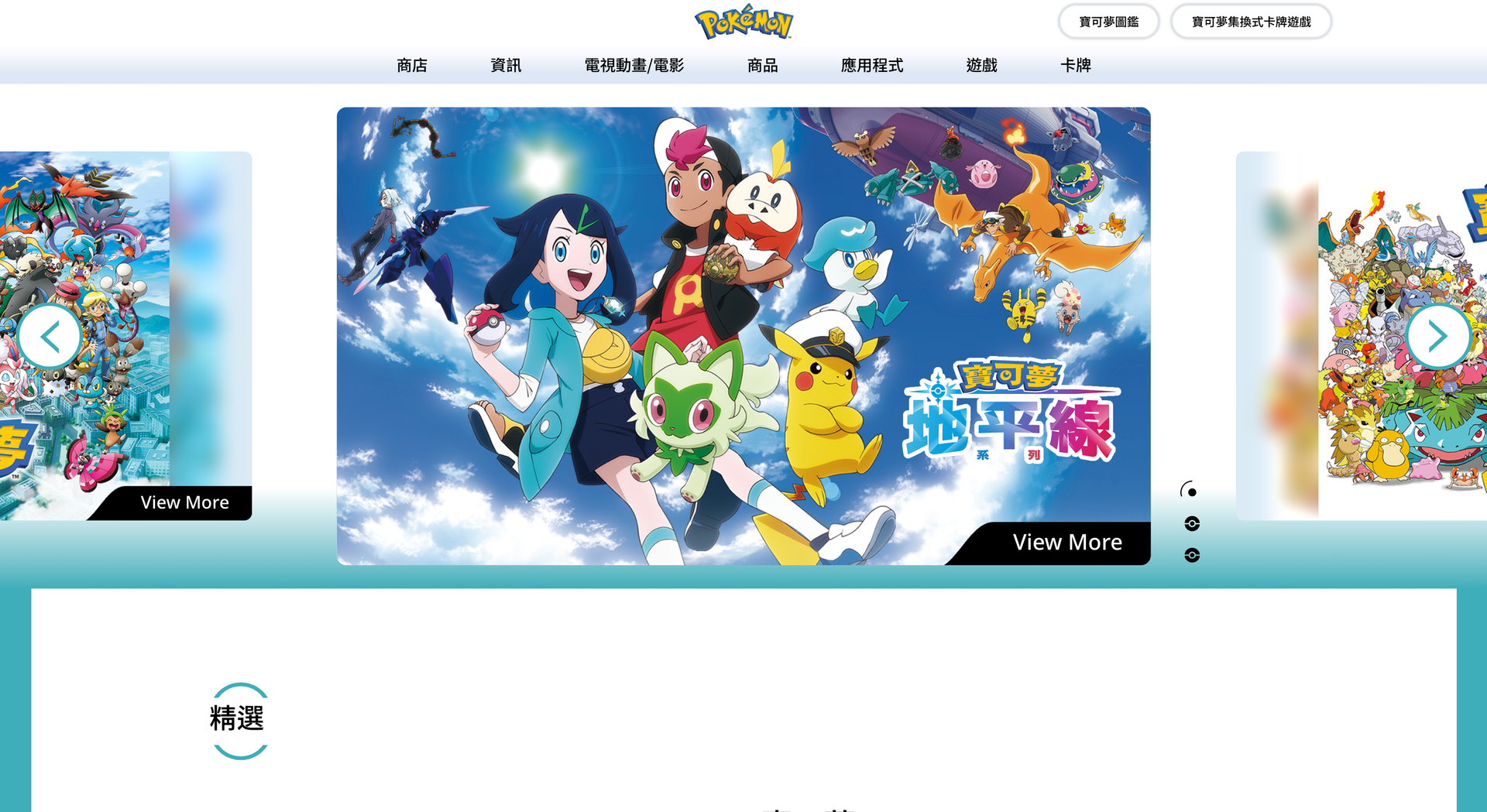1487x812 pixels.
Task: Tap View More on the left banner
Action: 184,503
